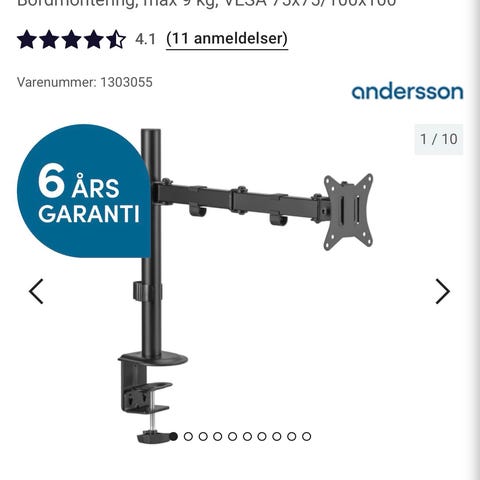Image resolution: width=480 pixels, height=480 pixels.
Task: Open the 11 anmeldelser reviews link
Action: [227, 39]
